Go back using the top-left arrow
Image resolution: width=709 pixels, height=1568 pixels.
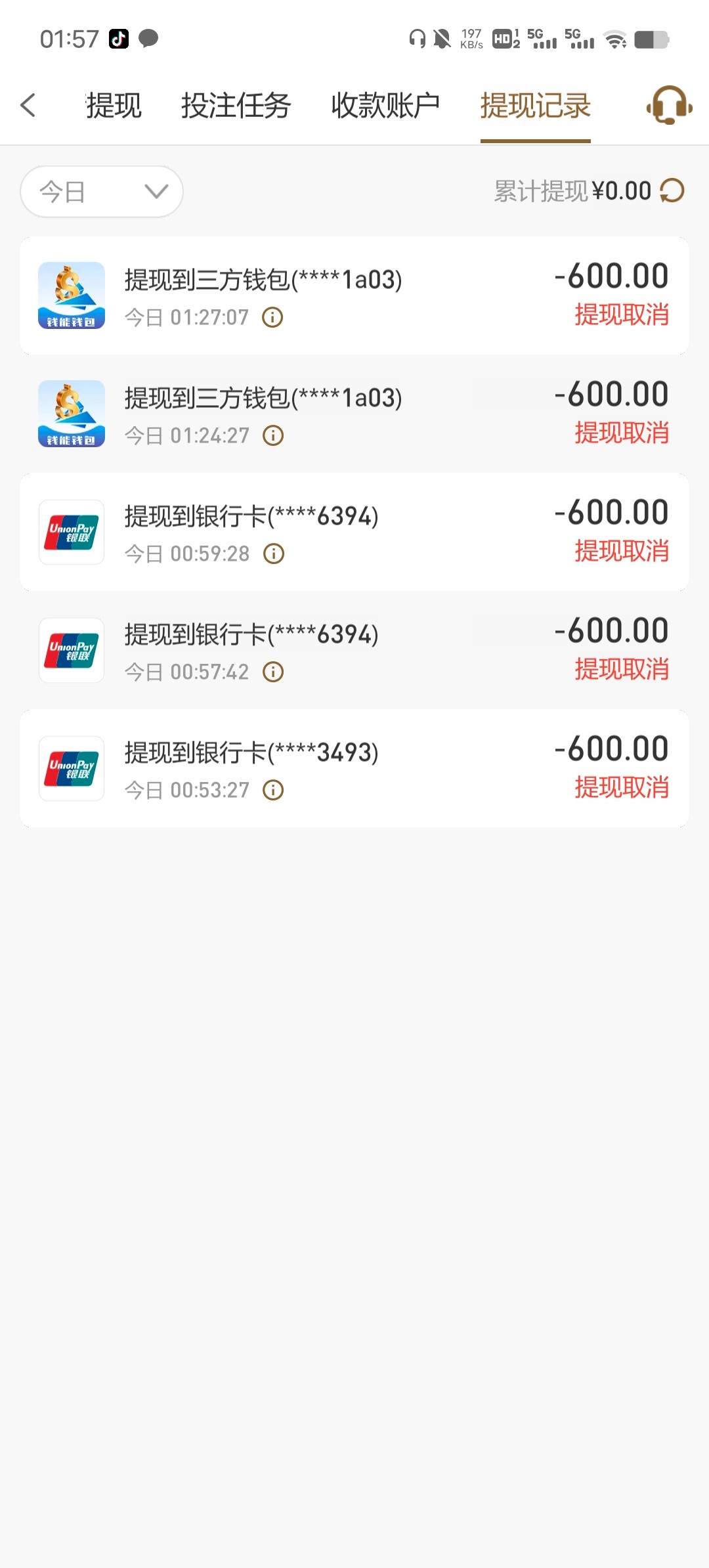[28, 105]
